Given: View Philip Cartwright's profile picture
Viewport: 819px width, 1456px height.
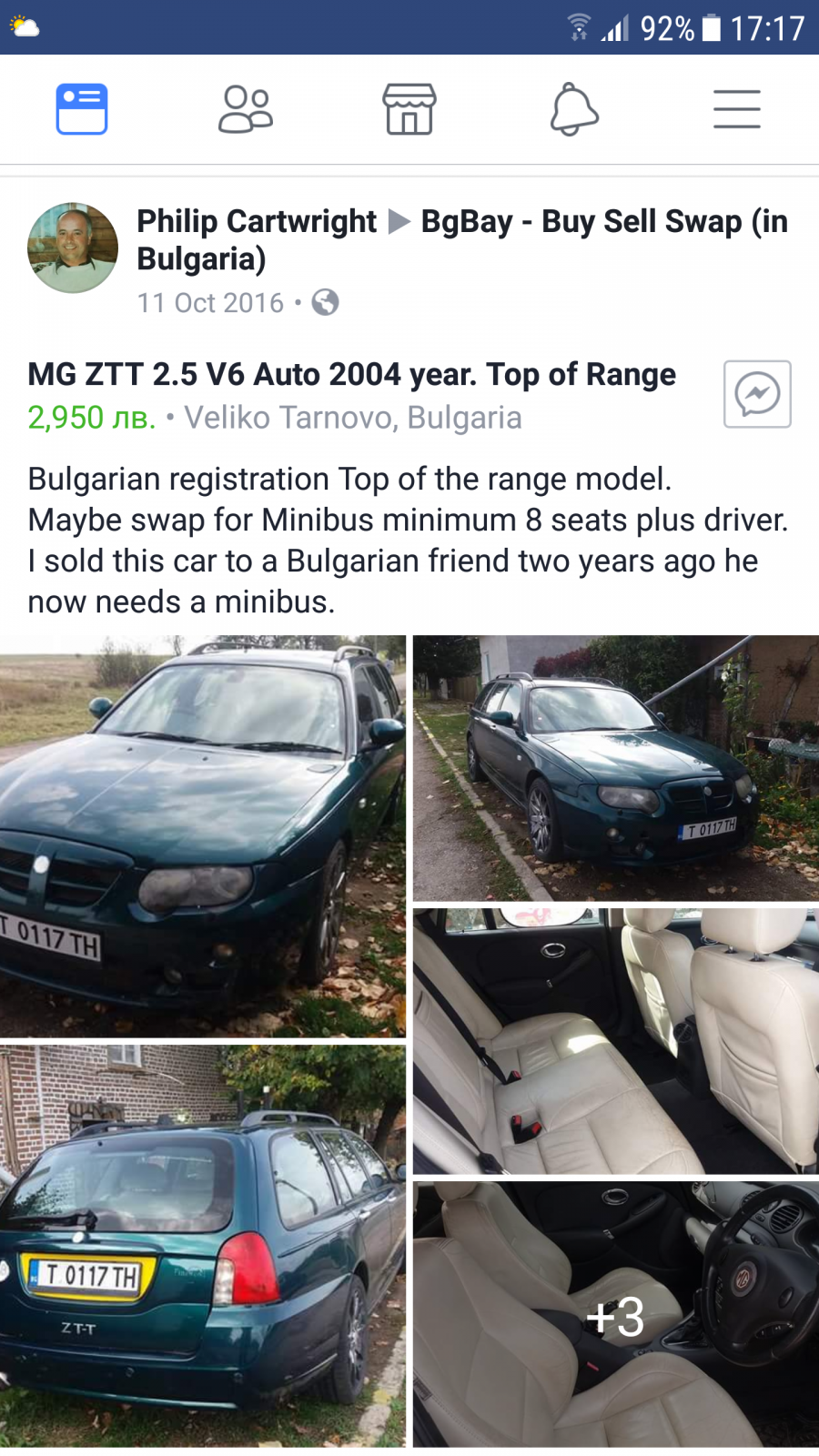Looking at the screenshot, I should point(73,248).
